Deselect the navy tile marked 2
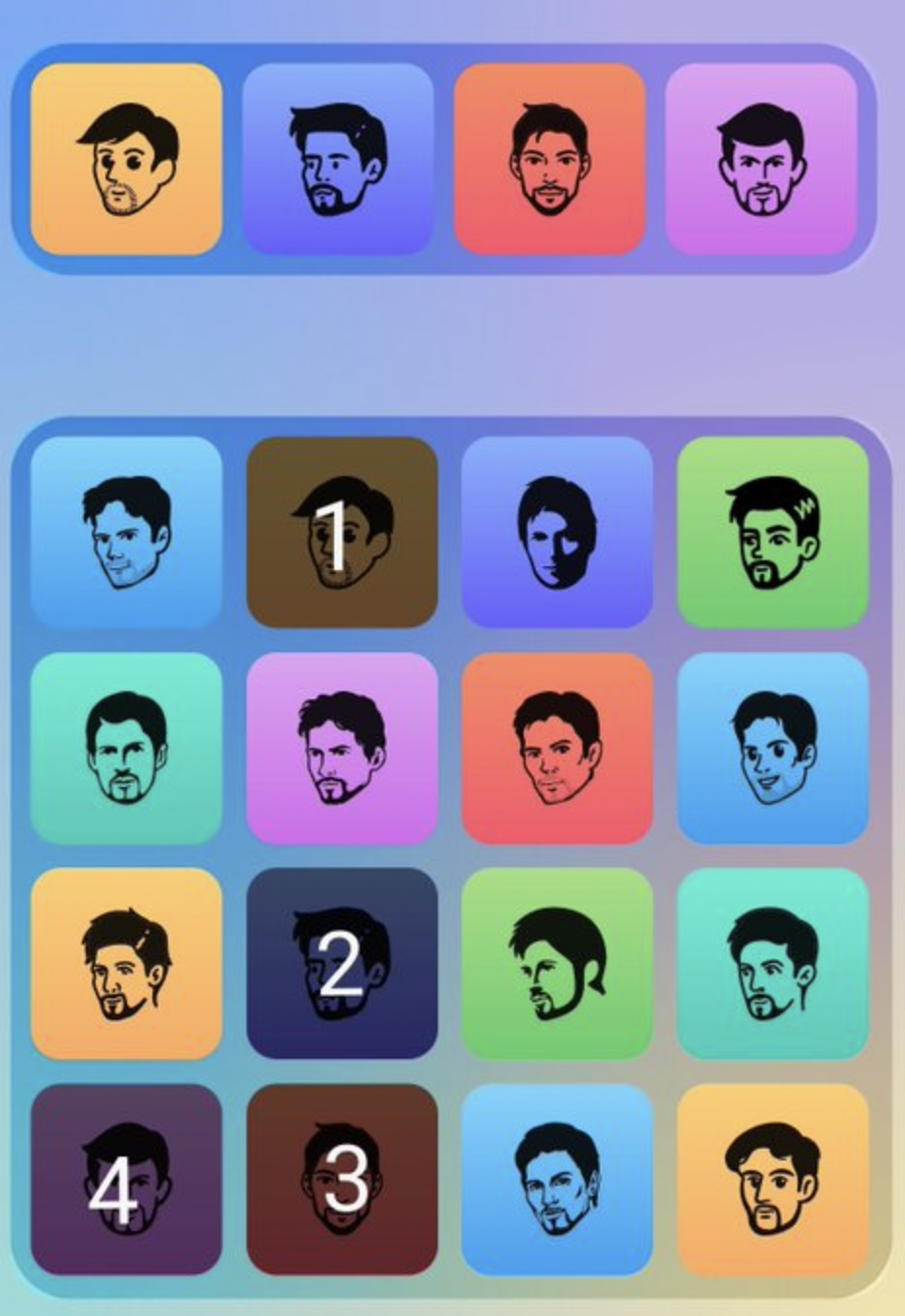The image size is (905, 1316). point(341,963)
